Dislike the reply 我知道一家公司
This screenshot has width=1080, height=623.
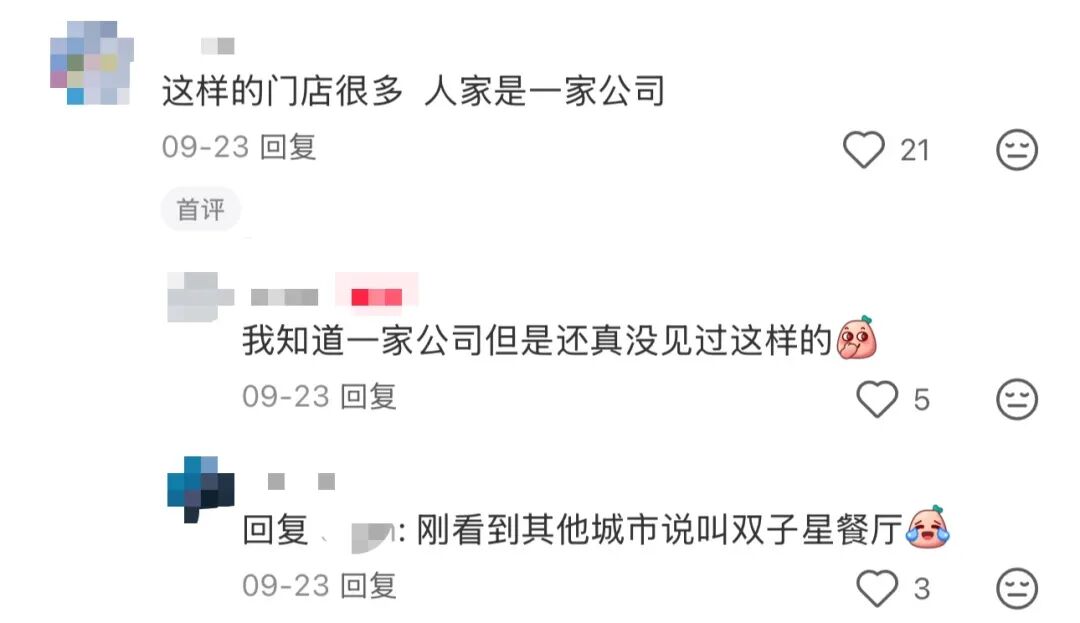coord(1017,399)
